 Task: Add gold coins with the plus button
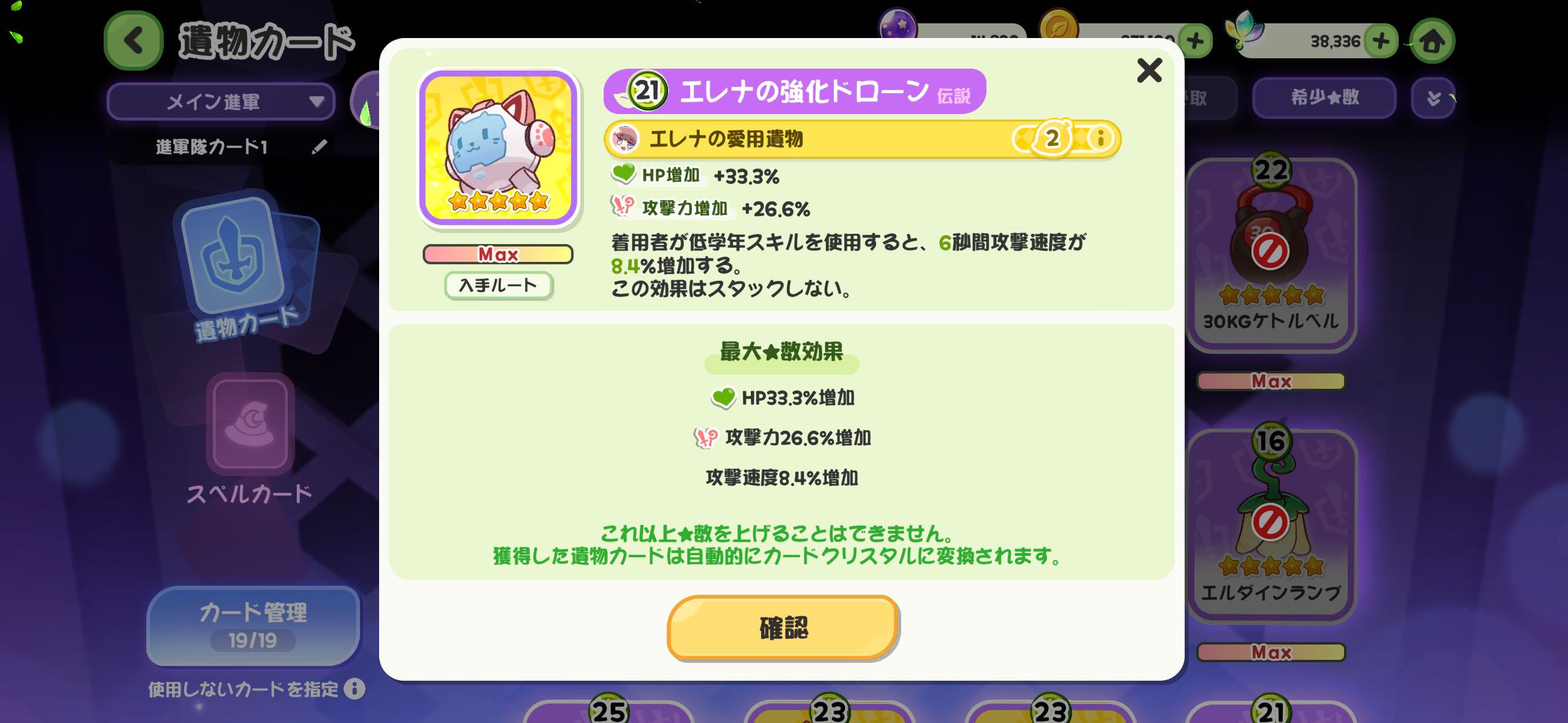pos(1194,41)
